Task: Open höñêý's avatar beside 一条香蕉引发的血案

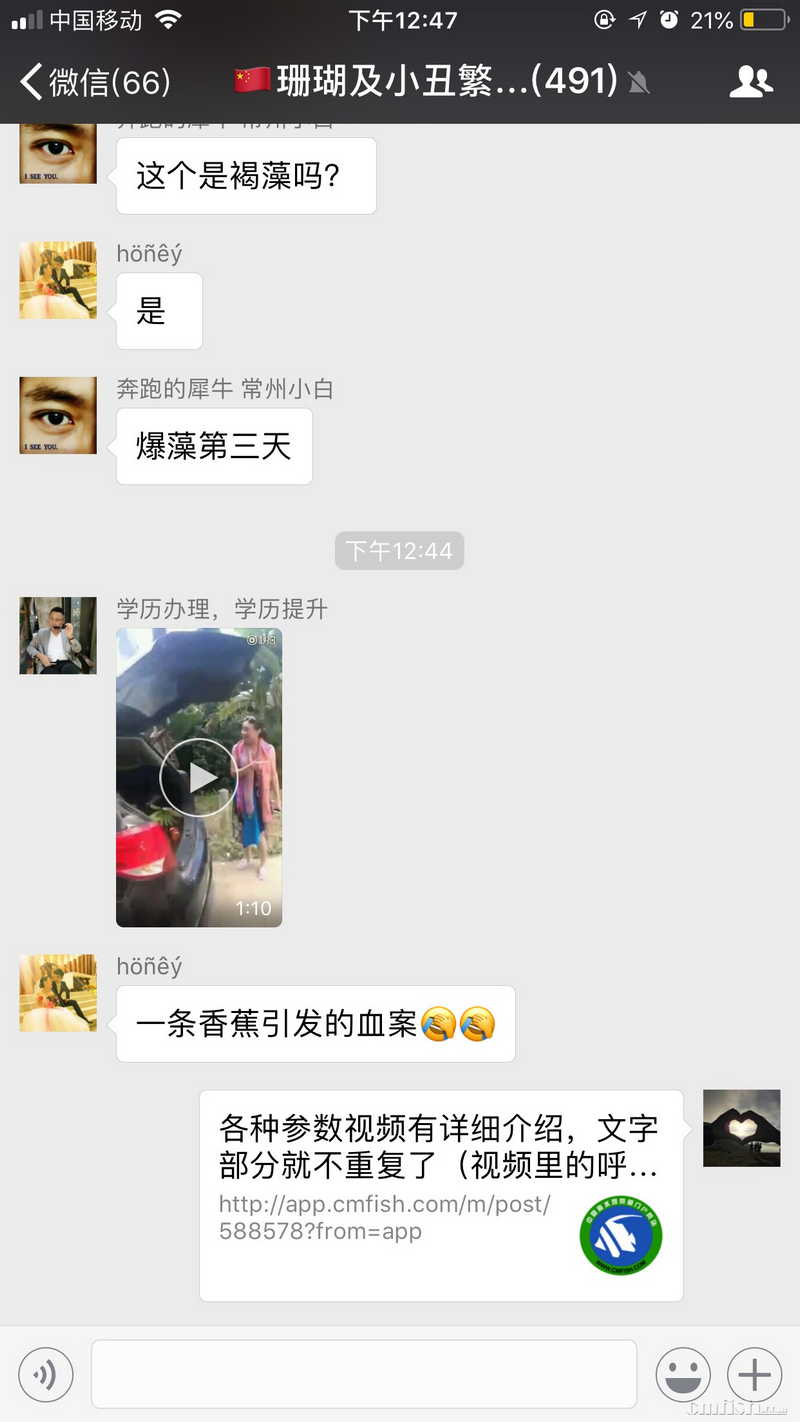Action: pyautogui.click(x=58, y=992)
